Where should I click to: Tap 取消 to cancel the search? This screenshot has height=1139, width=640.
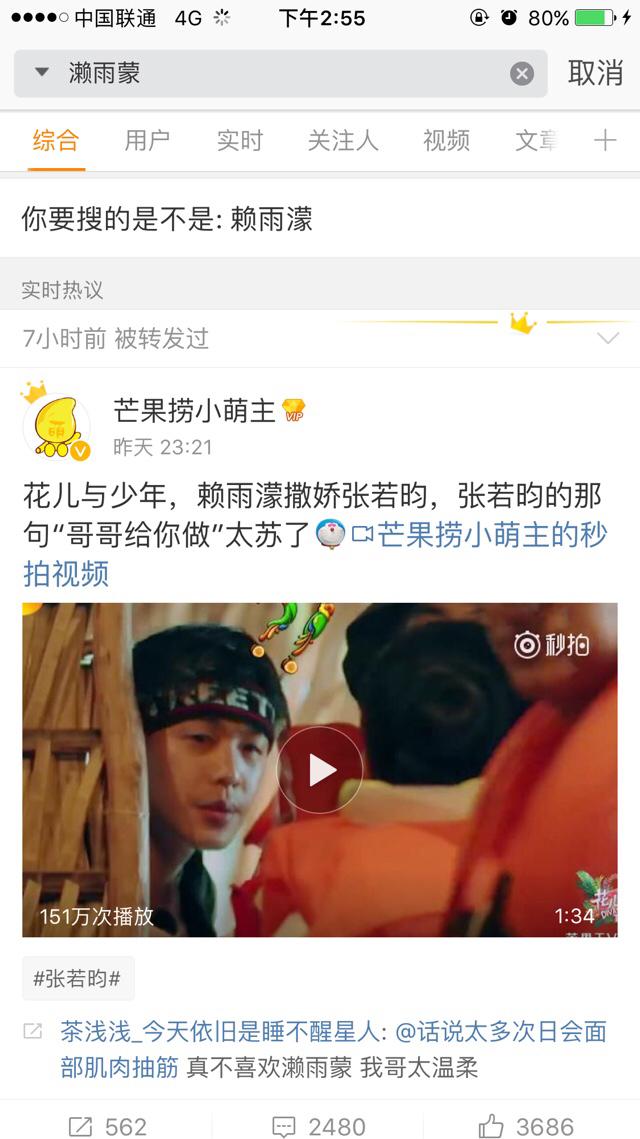point(595,73)
